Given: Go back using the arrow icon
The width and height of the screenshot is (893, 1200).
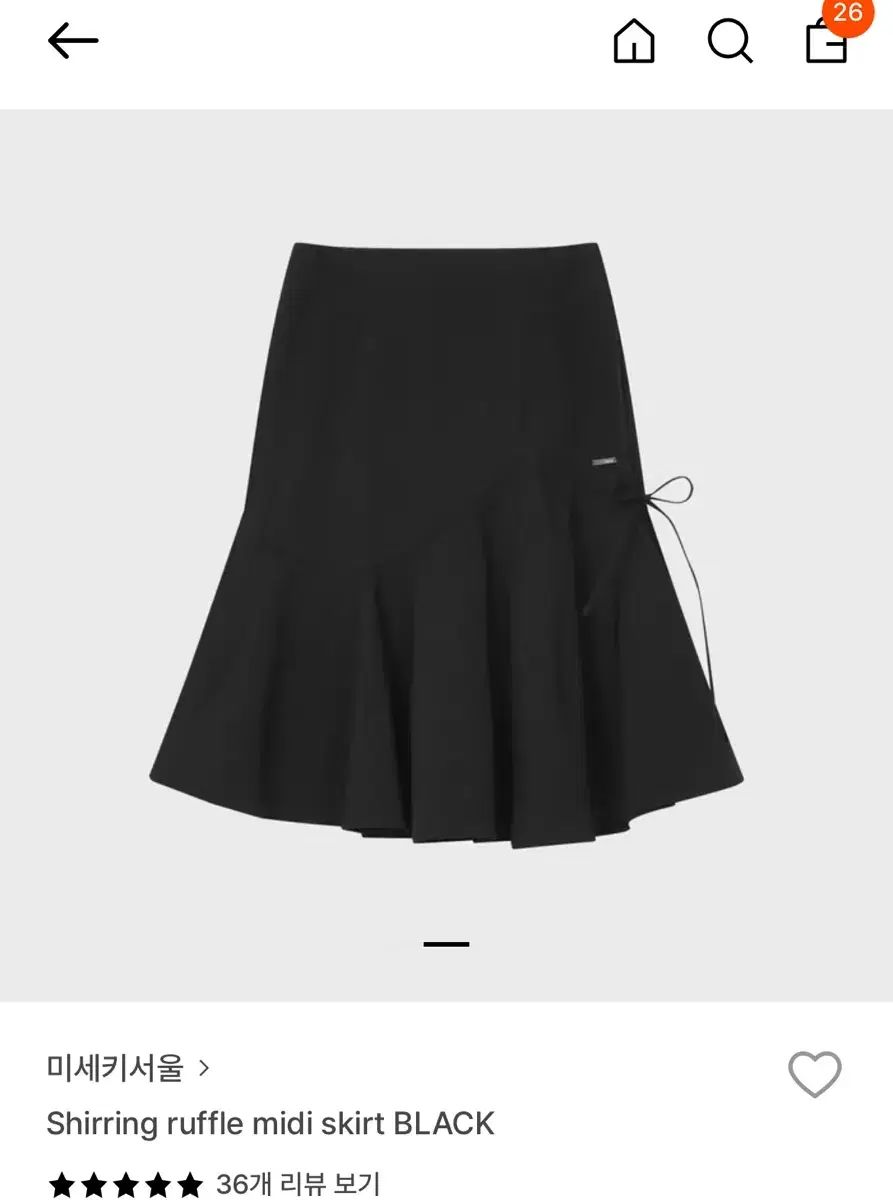Looking at the screenshot, I should pyautogui.click(x=73, y=42).
